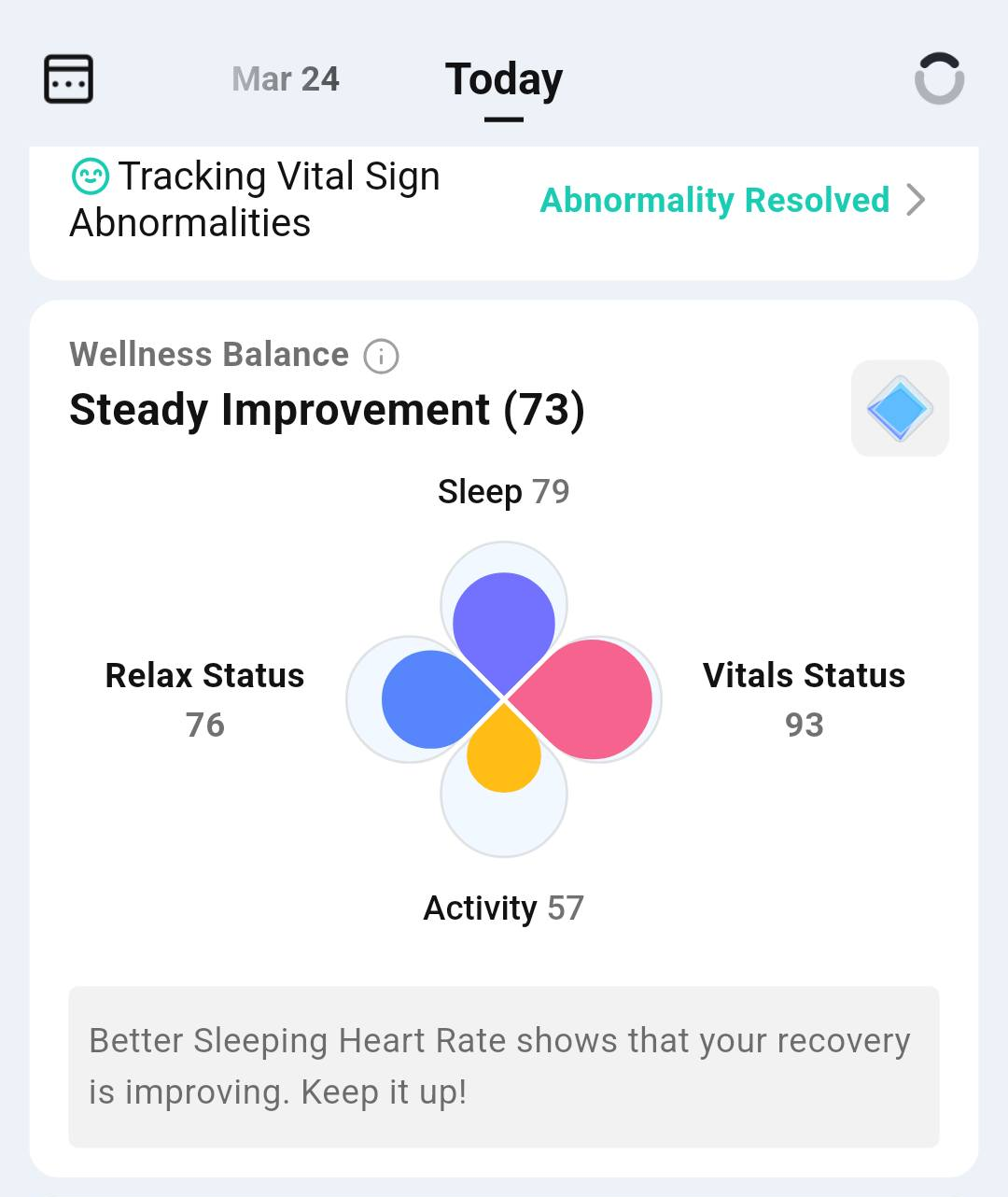1008x1197 pixels.
Task: Open the Wellness Balance petal chart
Action: point(504,698)
